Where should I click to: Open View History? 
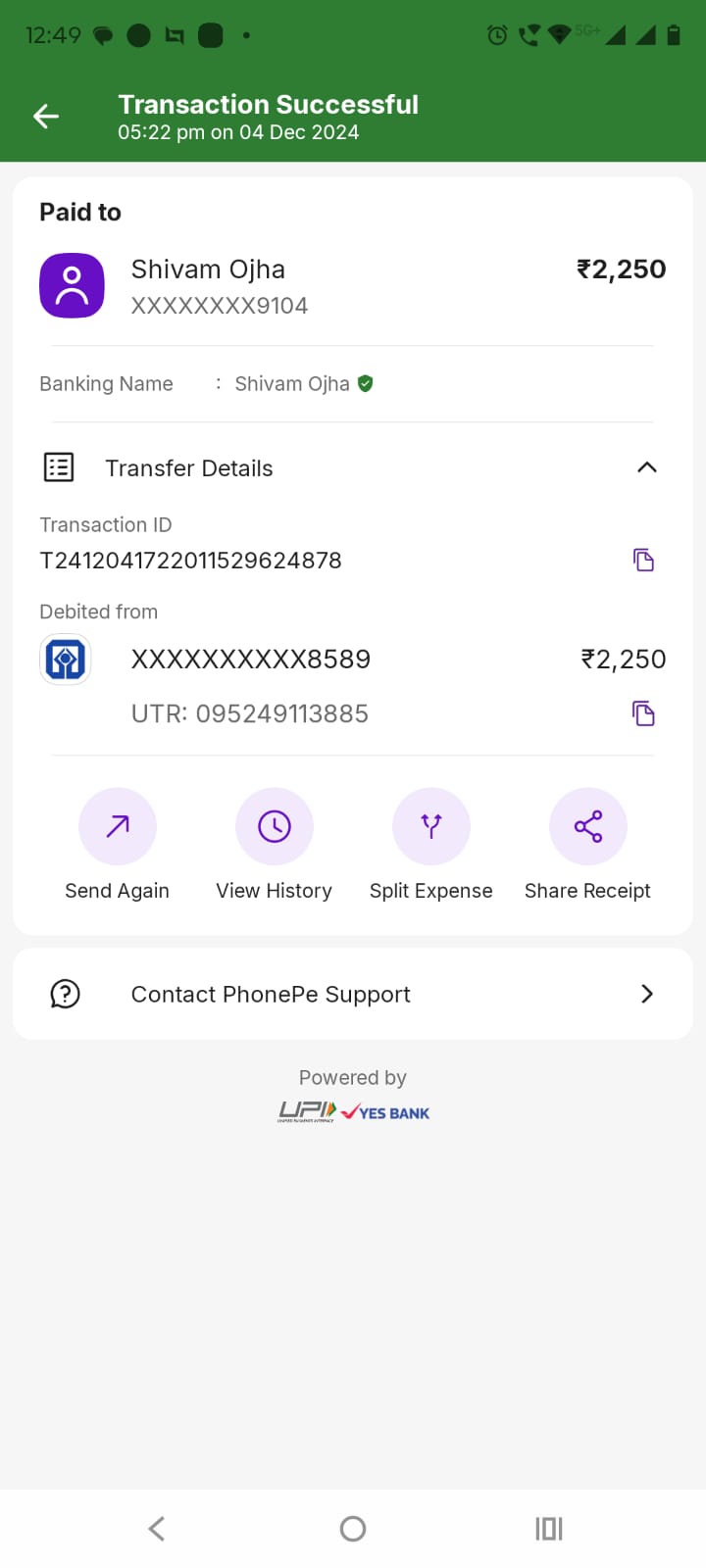pos(275,826)
